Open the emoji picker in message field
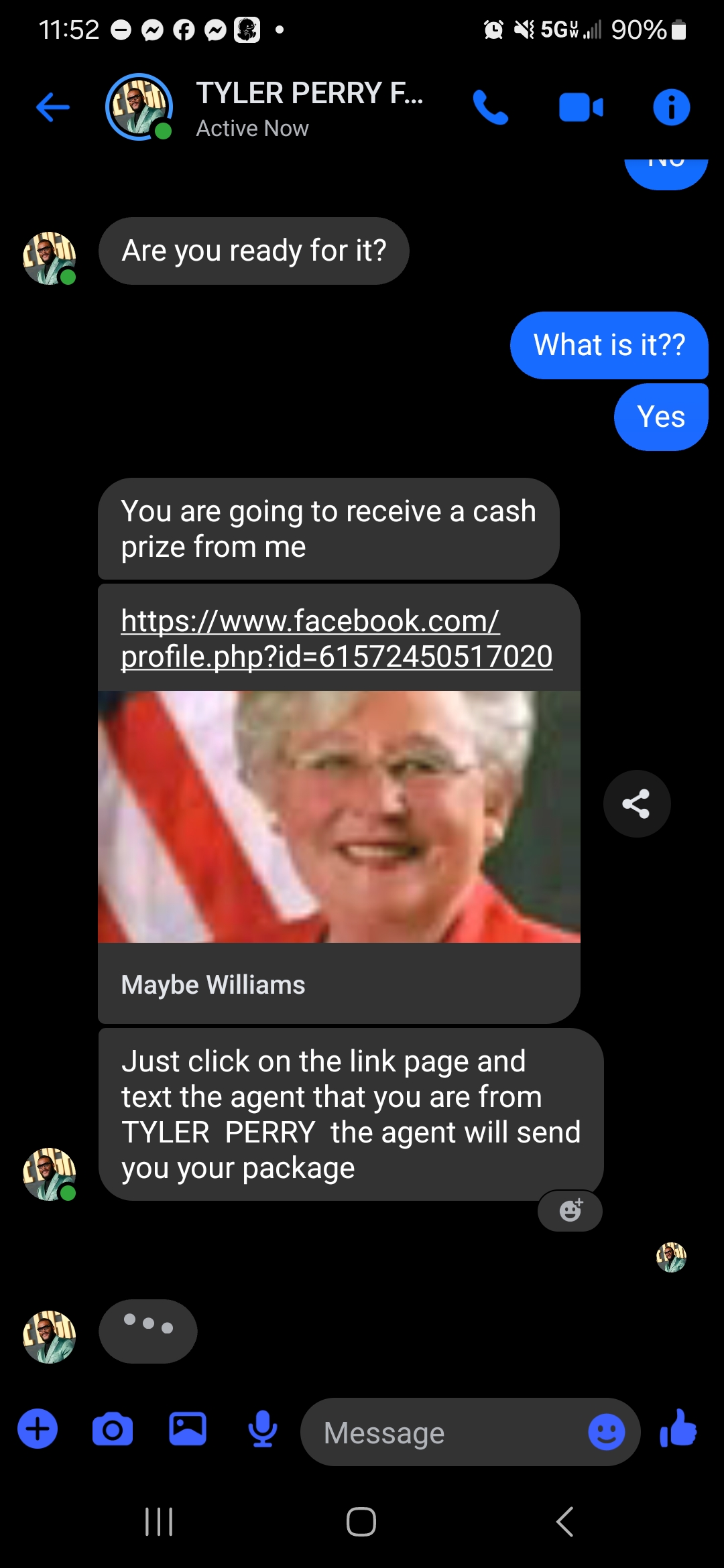The image size is (724, 1568). (606, 1432)
